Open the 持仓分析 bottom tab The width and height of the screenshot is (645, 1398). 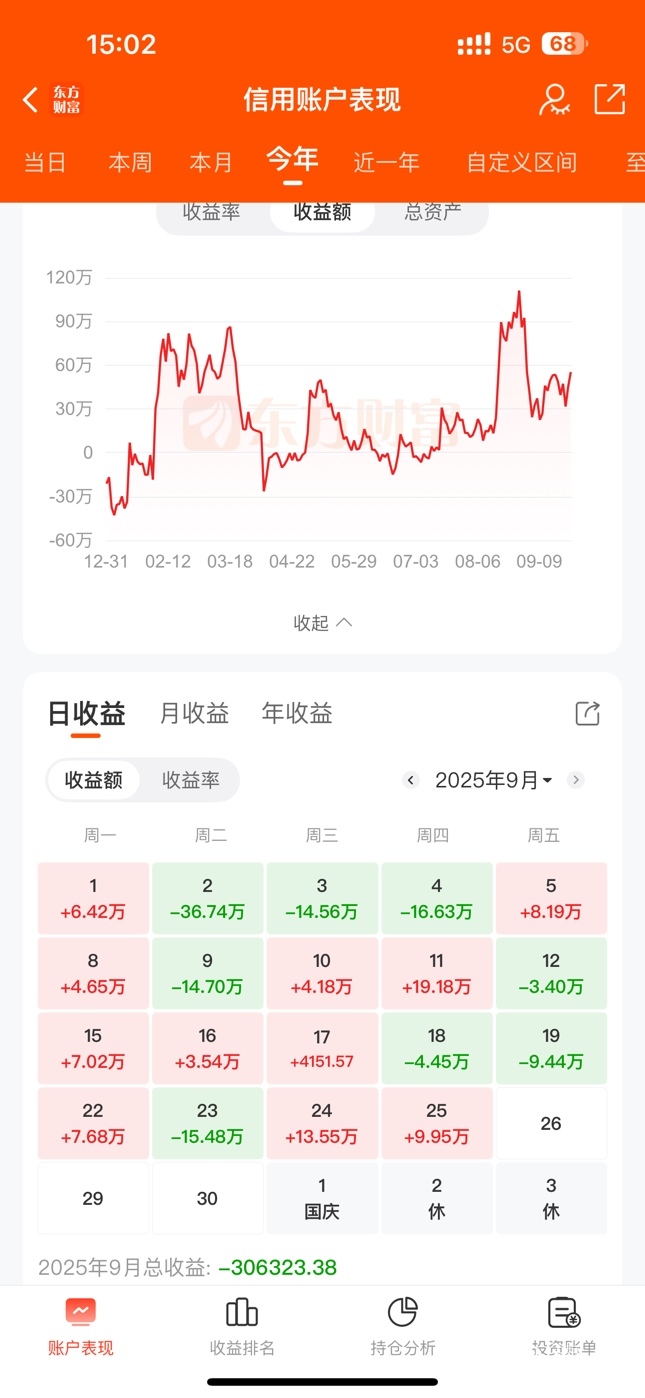coord(403,1327)
